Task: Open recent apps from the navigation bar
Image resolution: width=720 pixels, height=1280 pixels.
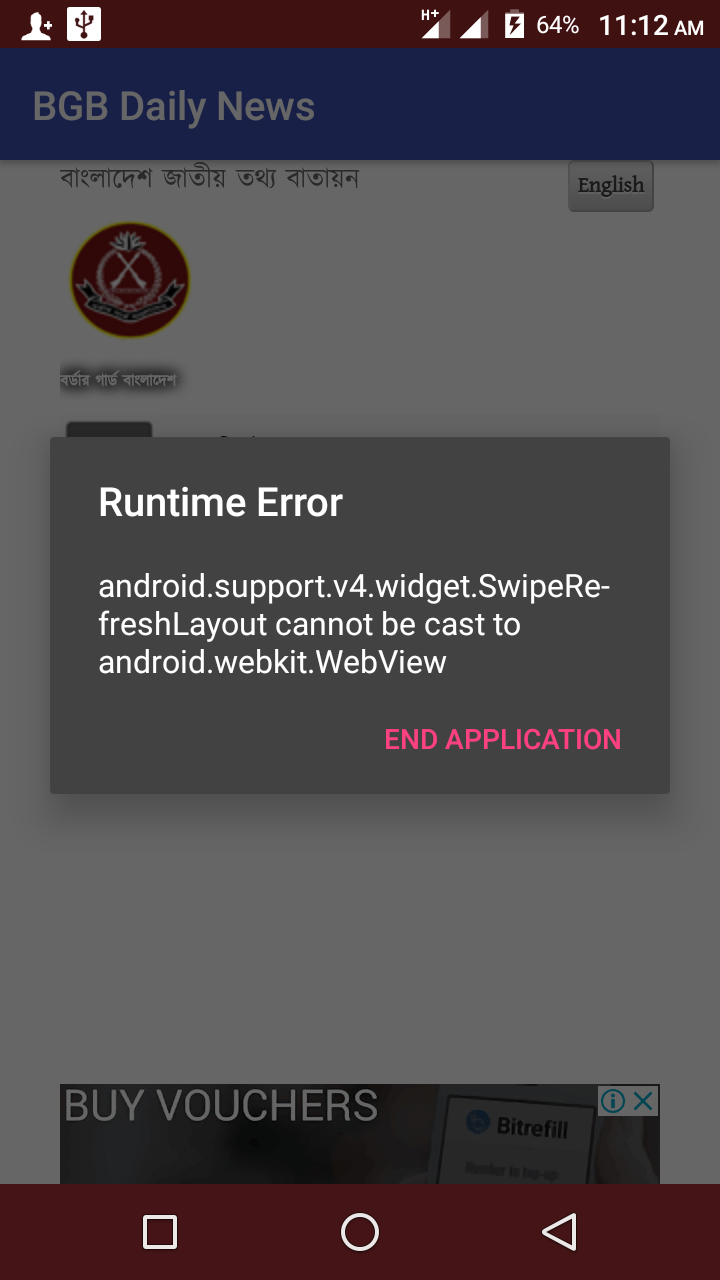Action: pyautogui.click(x=160, y=1232)
